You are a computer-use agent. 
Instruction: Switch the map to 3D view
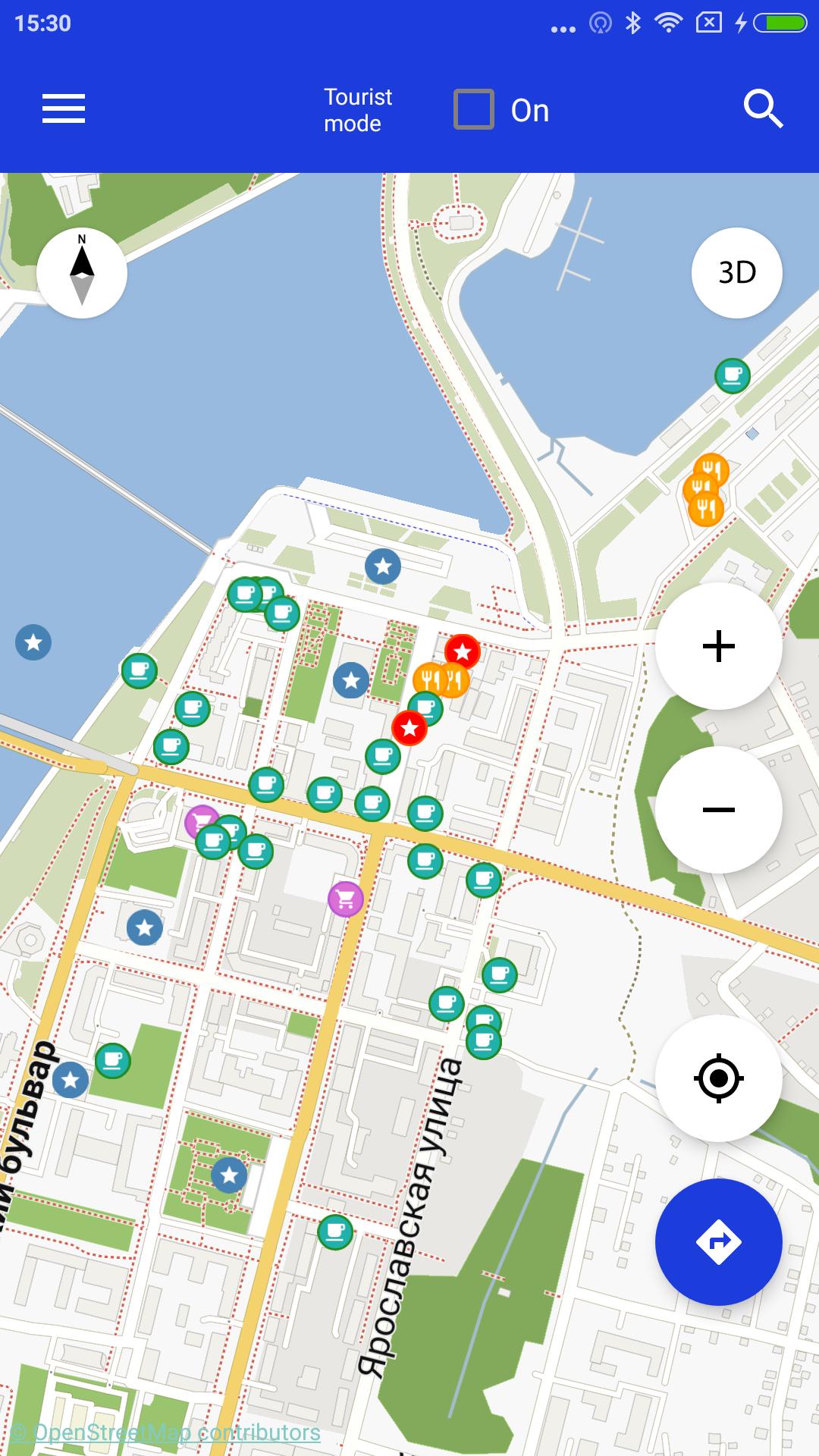pos(736,273)
